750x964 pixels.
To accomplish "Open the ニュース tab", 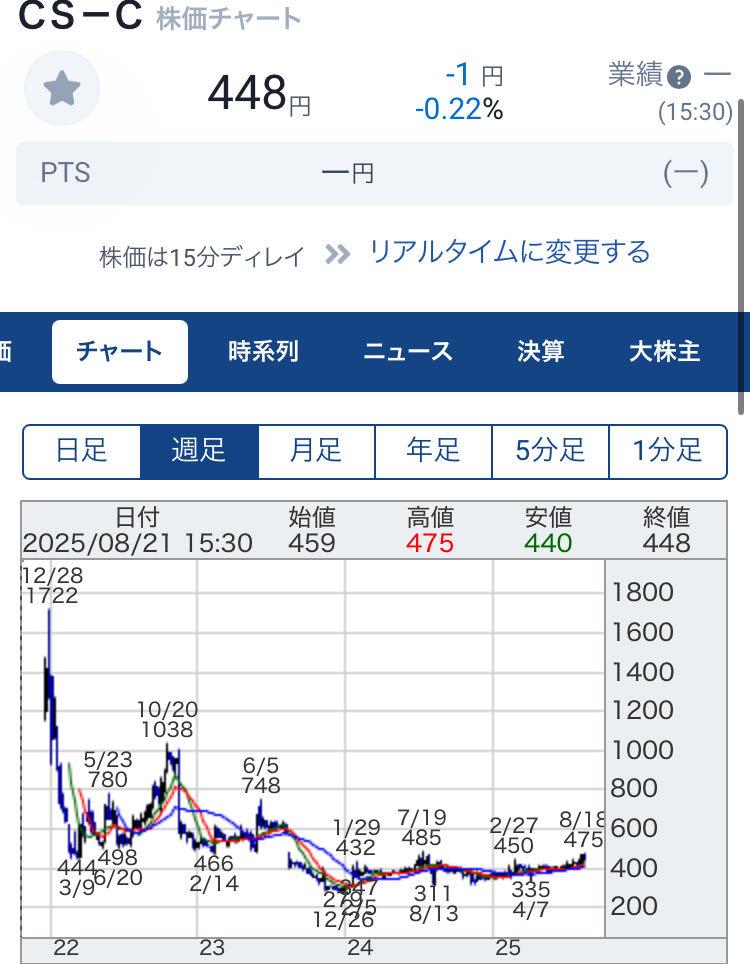I will point(406,351).
